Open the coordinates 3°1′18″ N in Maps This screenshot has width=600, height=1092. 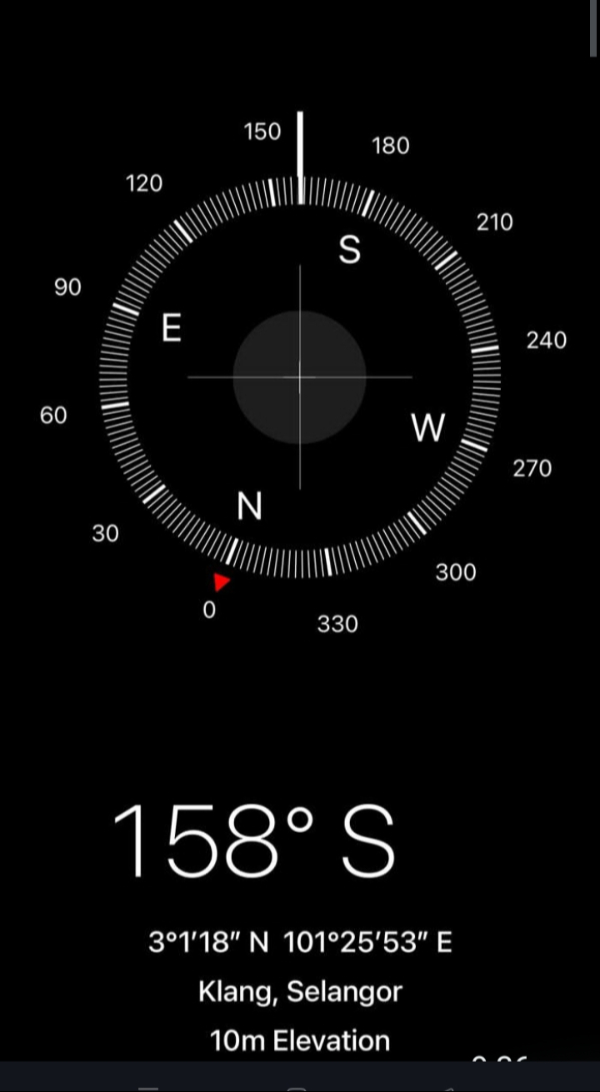300,942
